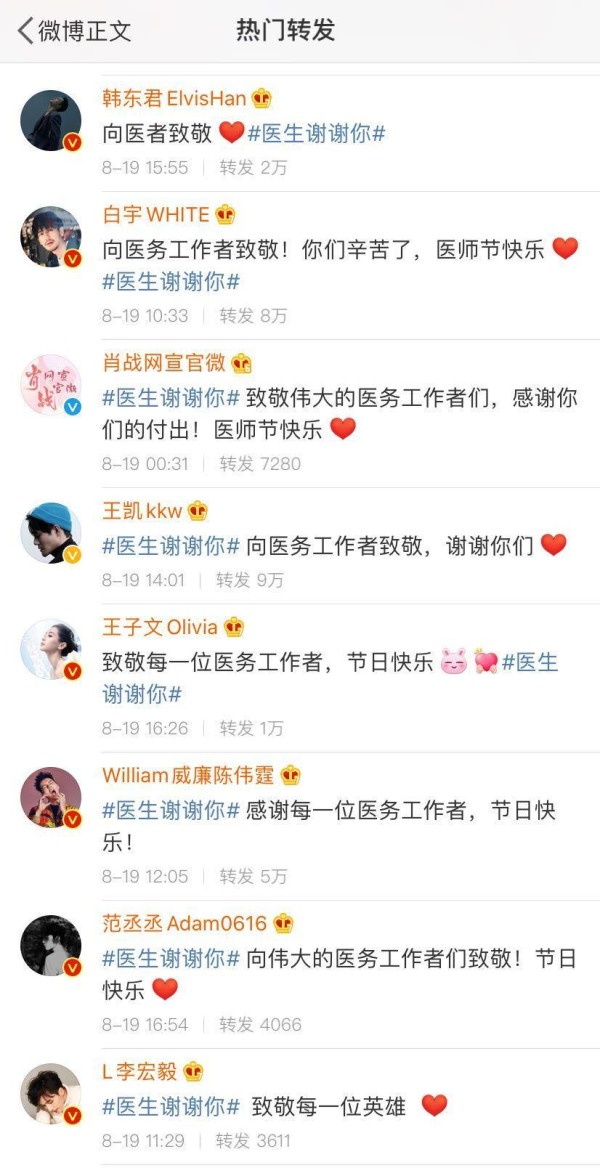Open 白宇 WHITE's username link
Image resolution: width=600 pixels, height=1173 pixels.
(x=156, y=215)
